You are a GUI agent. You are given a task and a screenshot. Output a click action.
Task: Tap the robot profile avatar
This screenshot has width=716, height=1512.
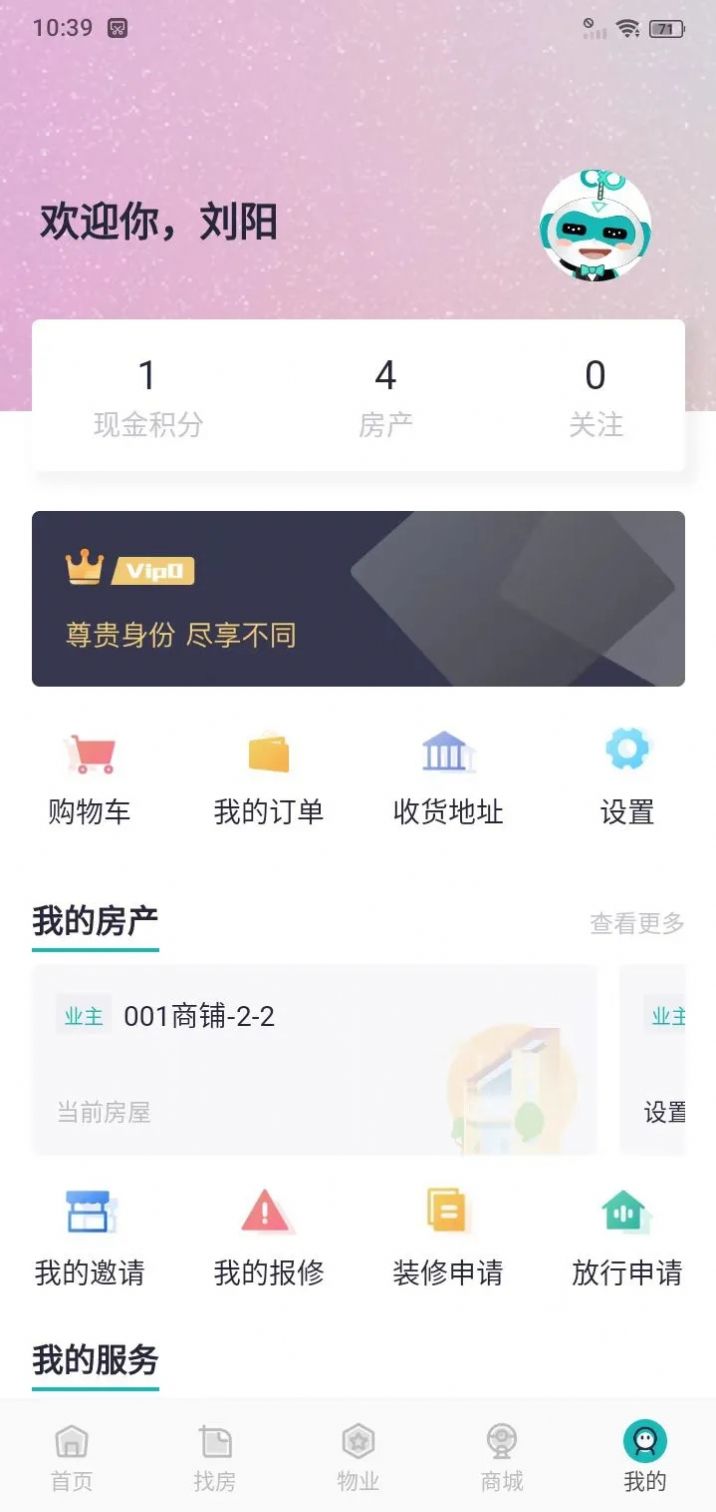click(x=595, y=225)
